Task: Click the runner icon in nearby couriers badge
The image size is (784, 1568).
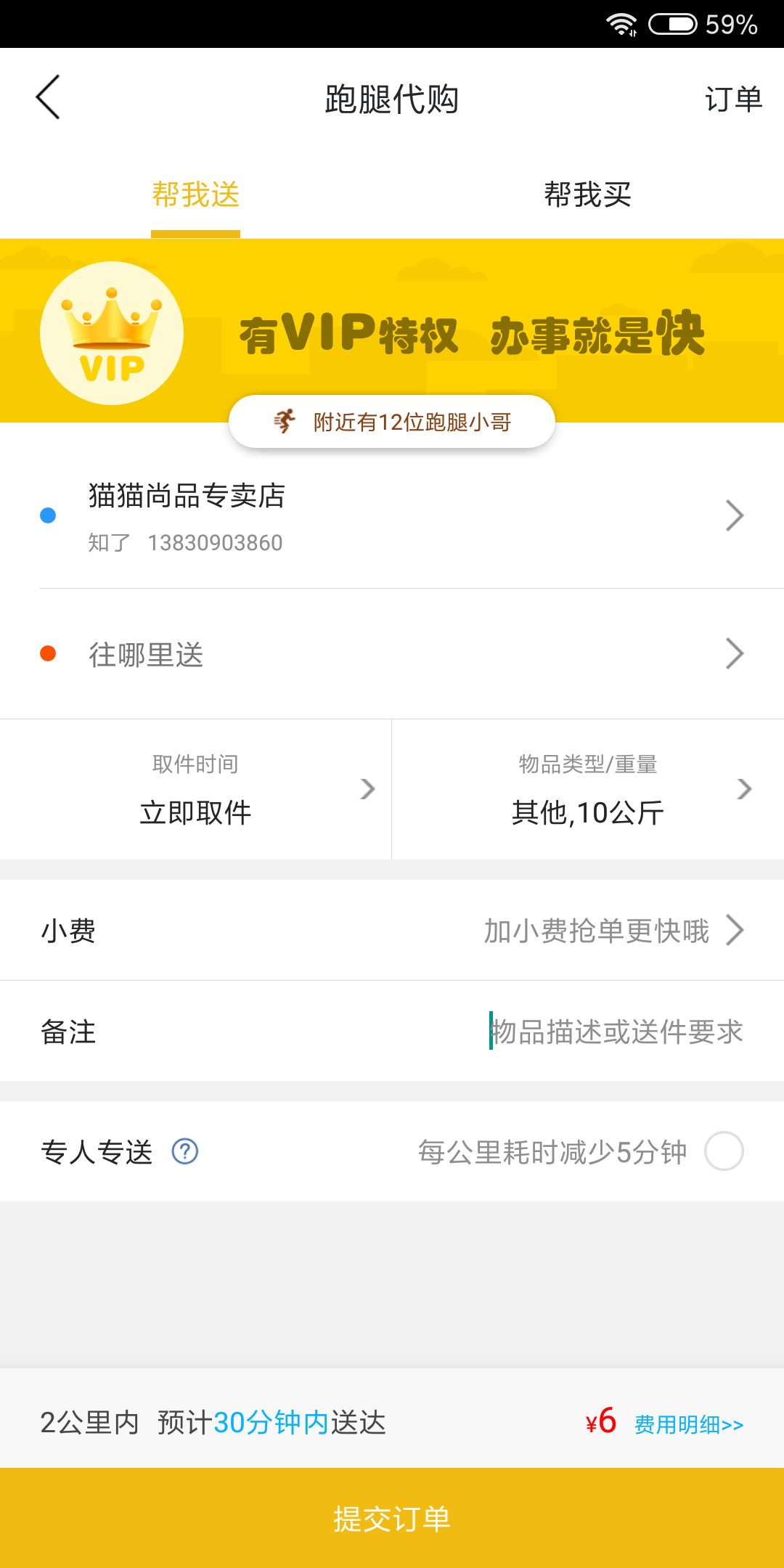Action: coord(285,421)
